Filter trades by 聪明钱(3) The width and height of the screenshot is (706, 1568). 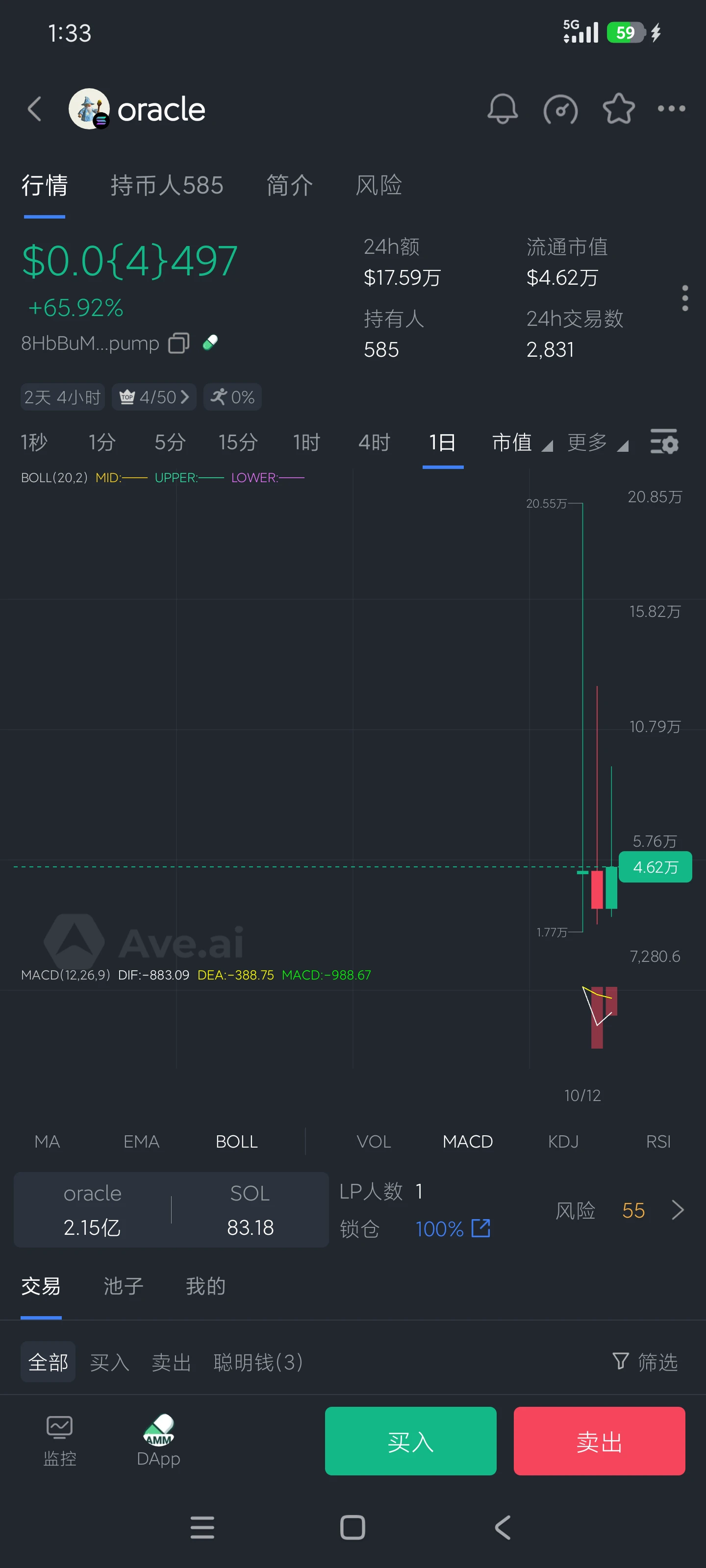[258, 1362]
